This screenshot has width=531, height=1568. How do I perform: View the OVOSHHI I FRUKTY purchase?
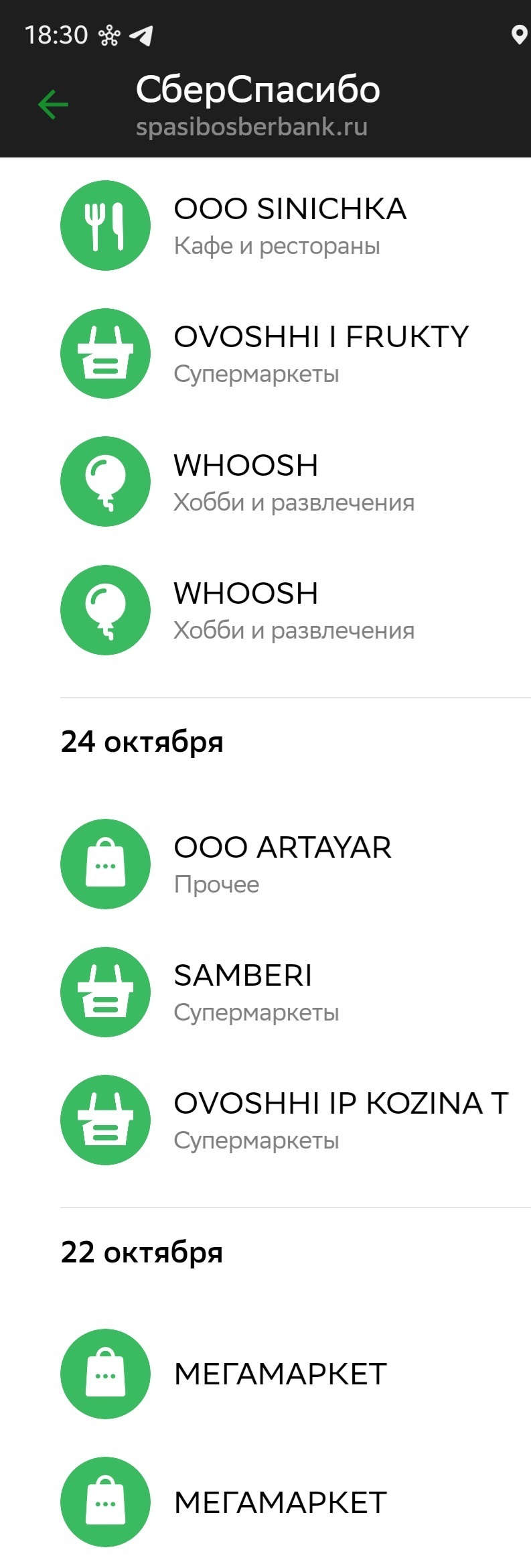(320, 354)
